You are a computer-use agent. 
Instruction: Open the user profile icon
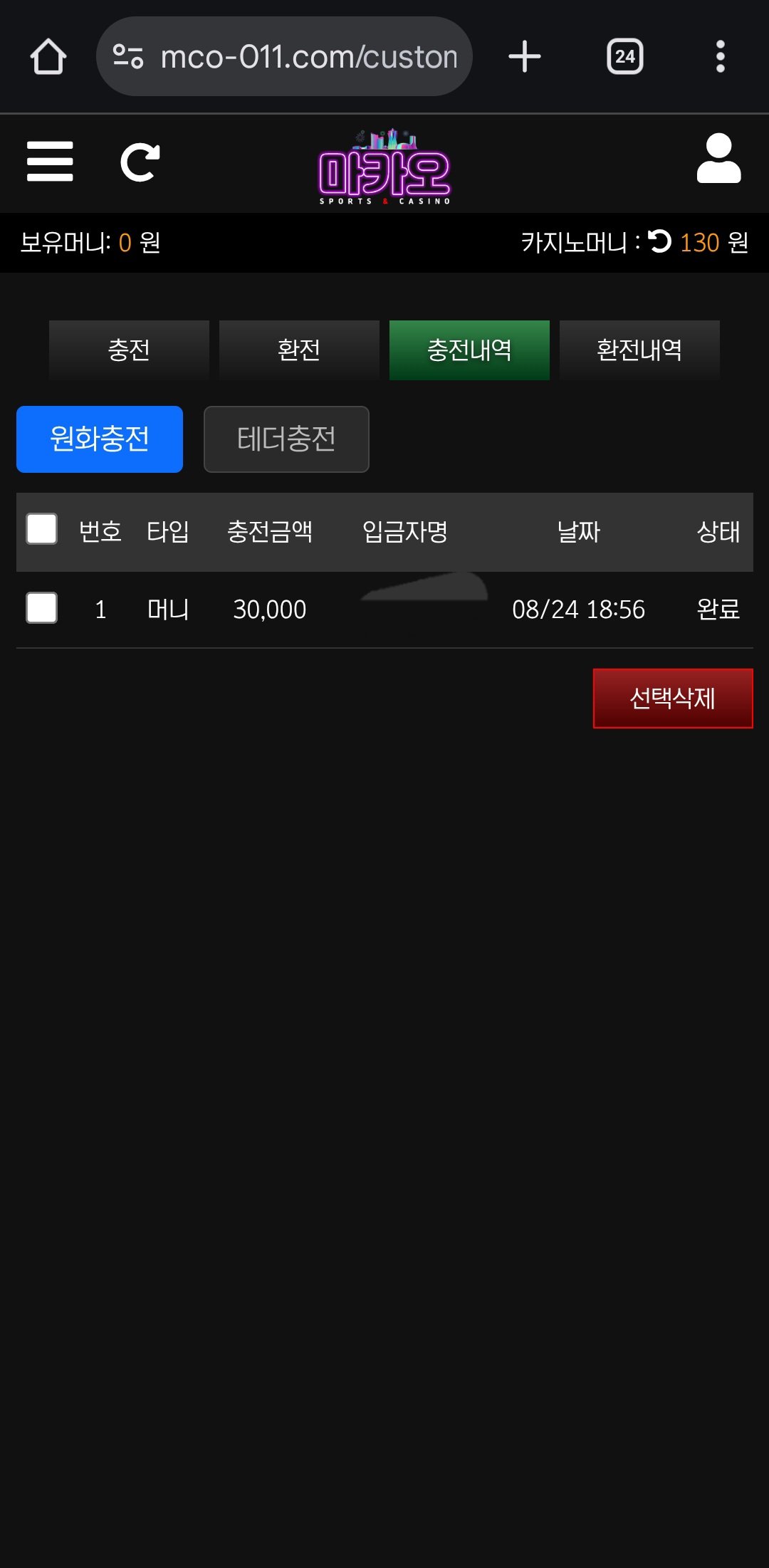(718, 159)
